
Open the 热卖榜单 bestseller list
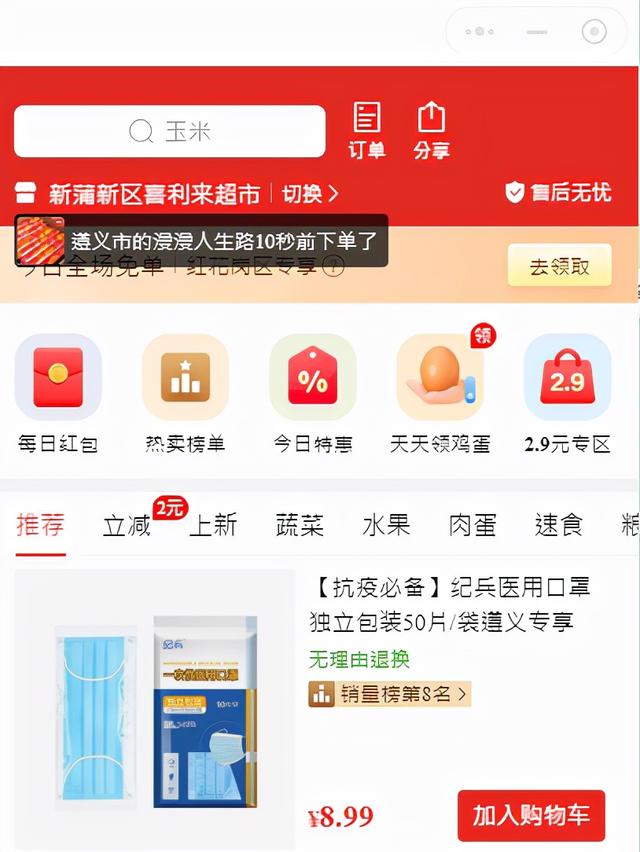pos(185,395)
